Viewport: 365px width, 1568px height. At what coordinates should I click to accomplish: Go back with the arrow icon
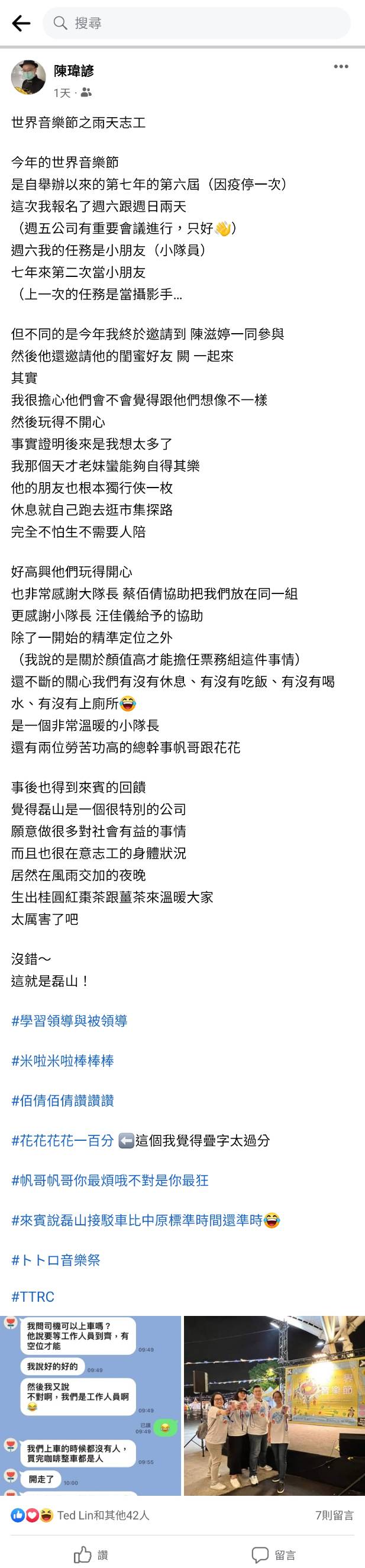coord(21,23)
